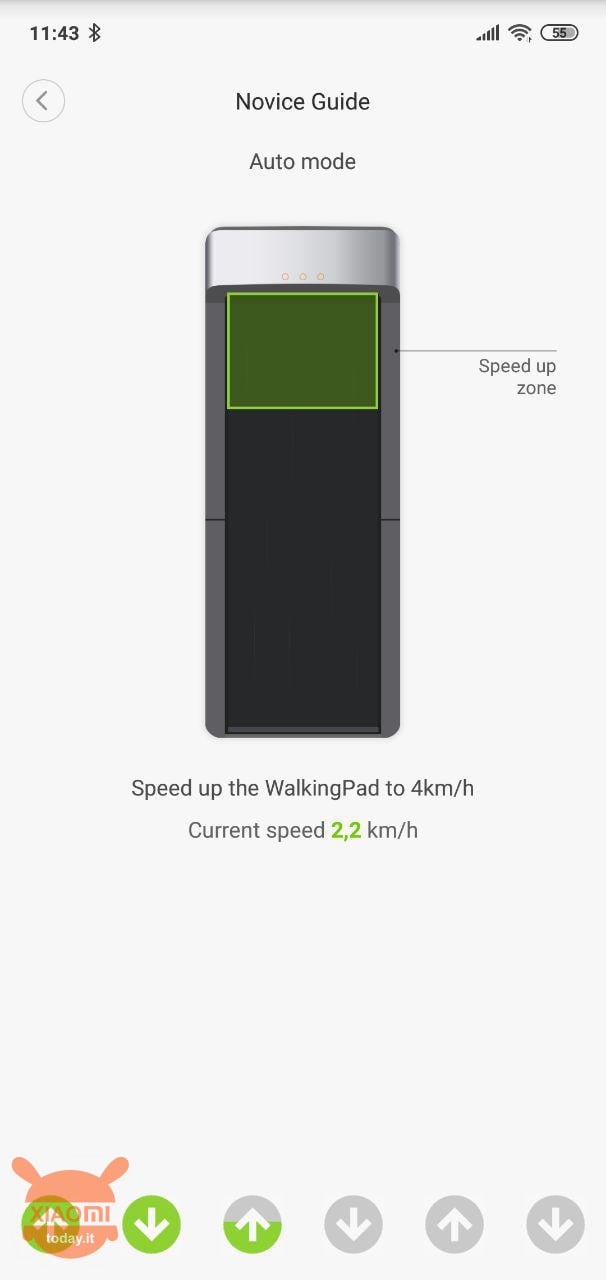Go back from the Novice Guide
Screen dimensions: 606x1280
tap(43, 101)
